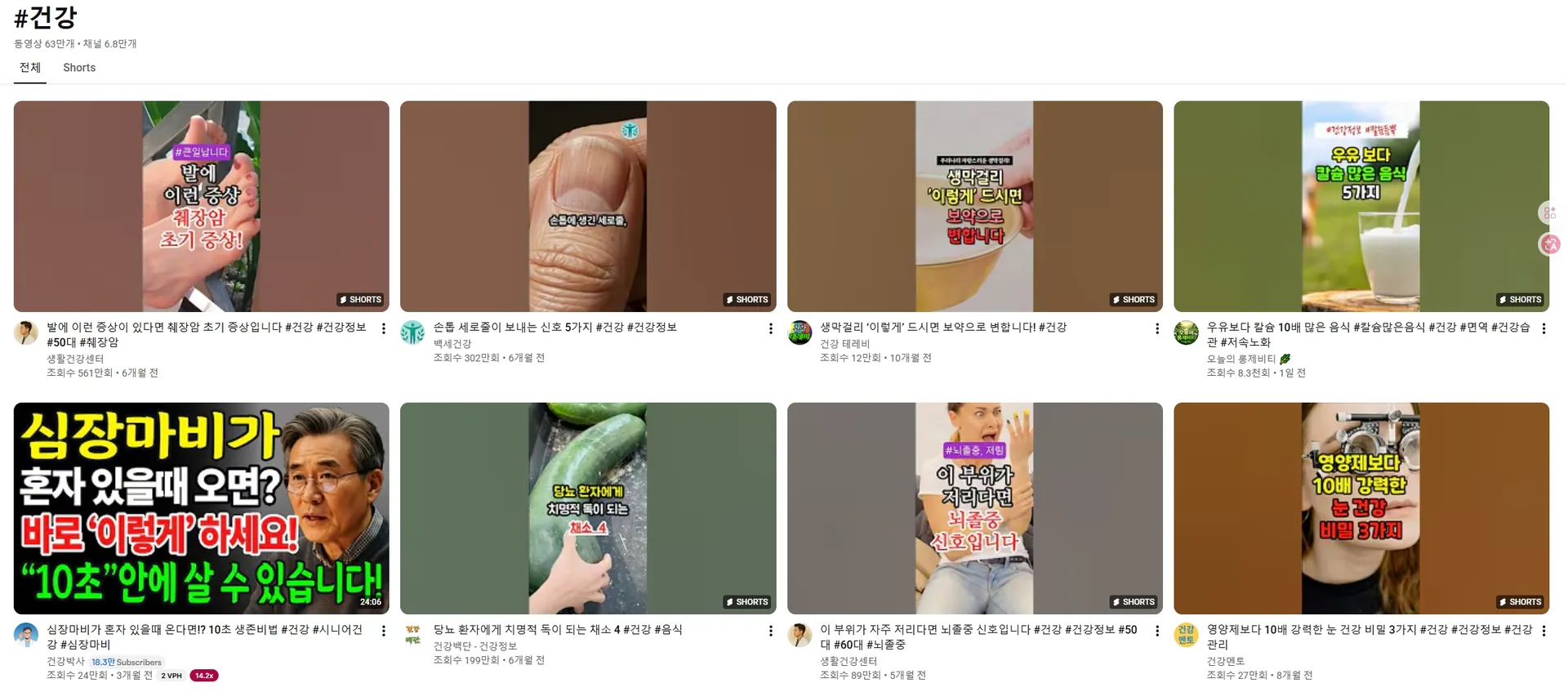
Task: Play the 손톱 세로줄 fingernail Short
Action: pyautogui.click(x=587, y=206)
